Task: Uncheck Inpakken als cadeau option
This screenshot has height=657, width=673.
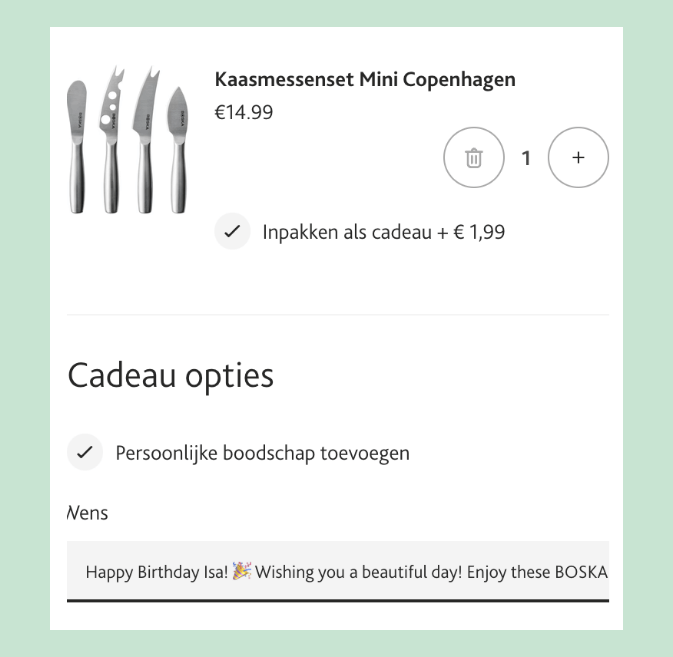Action: (232, 232)
